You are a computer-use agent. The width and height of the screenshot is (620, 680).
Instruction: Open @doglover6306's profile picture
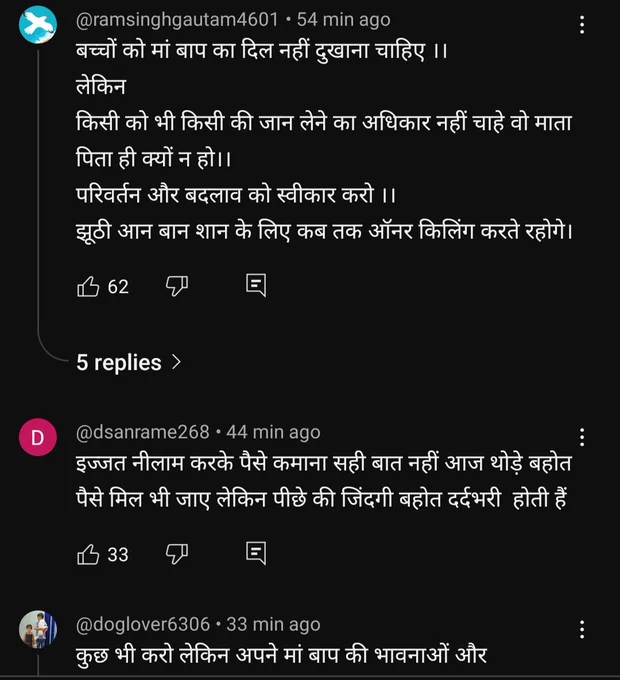pyautogui.click(x=38, y=629)
